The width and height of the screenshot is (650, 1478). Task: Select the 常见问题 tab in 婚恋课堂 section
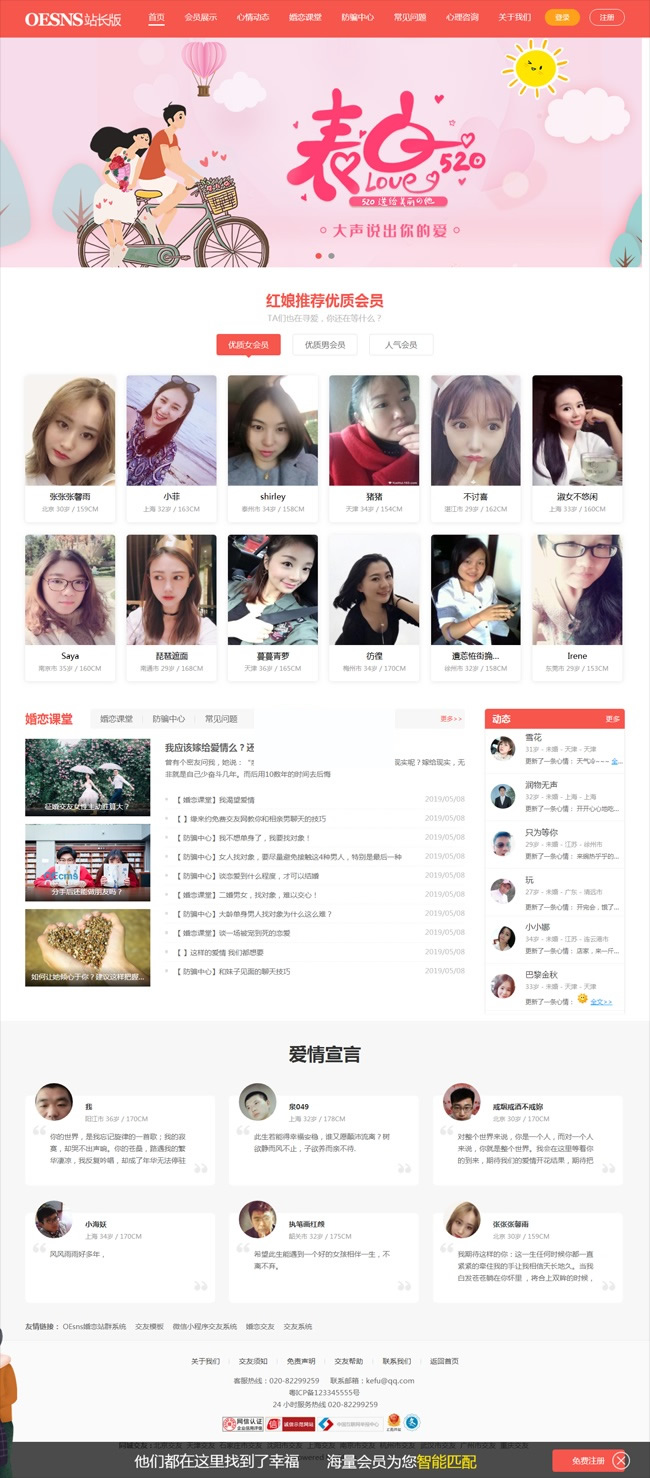221,719
